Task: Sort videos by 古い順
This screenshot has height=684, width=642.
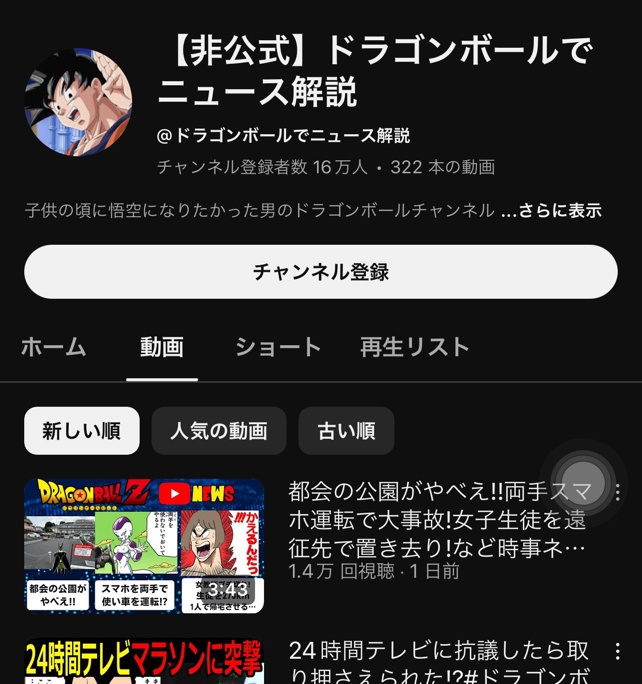Action: coord(346,431)
